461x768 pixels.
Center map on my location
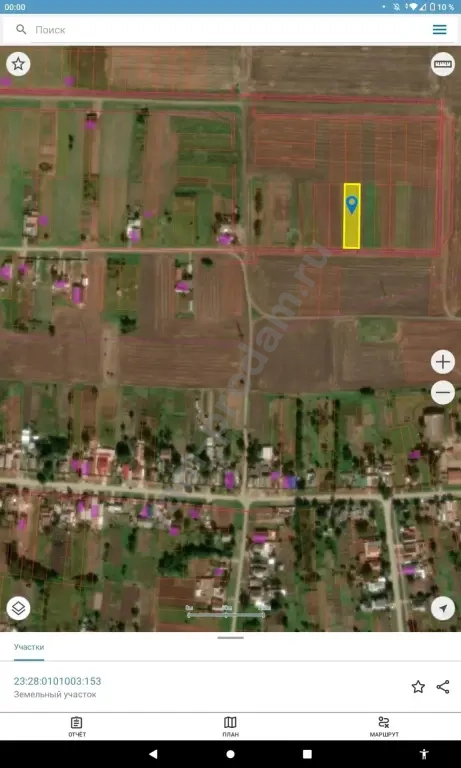pyautogui.click(x=443, y=608)
